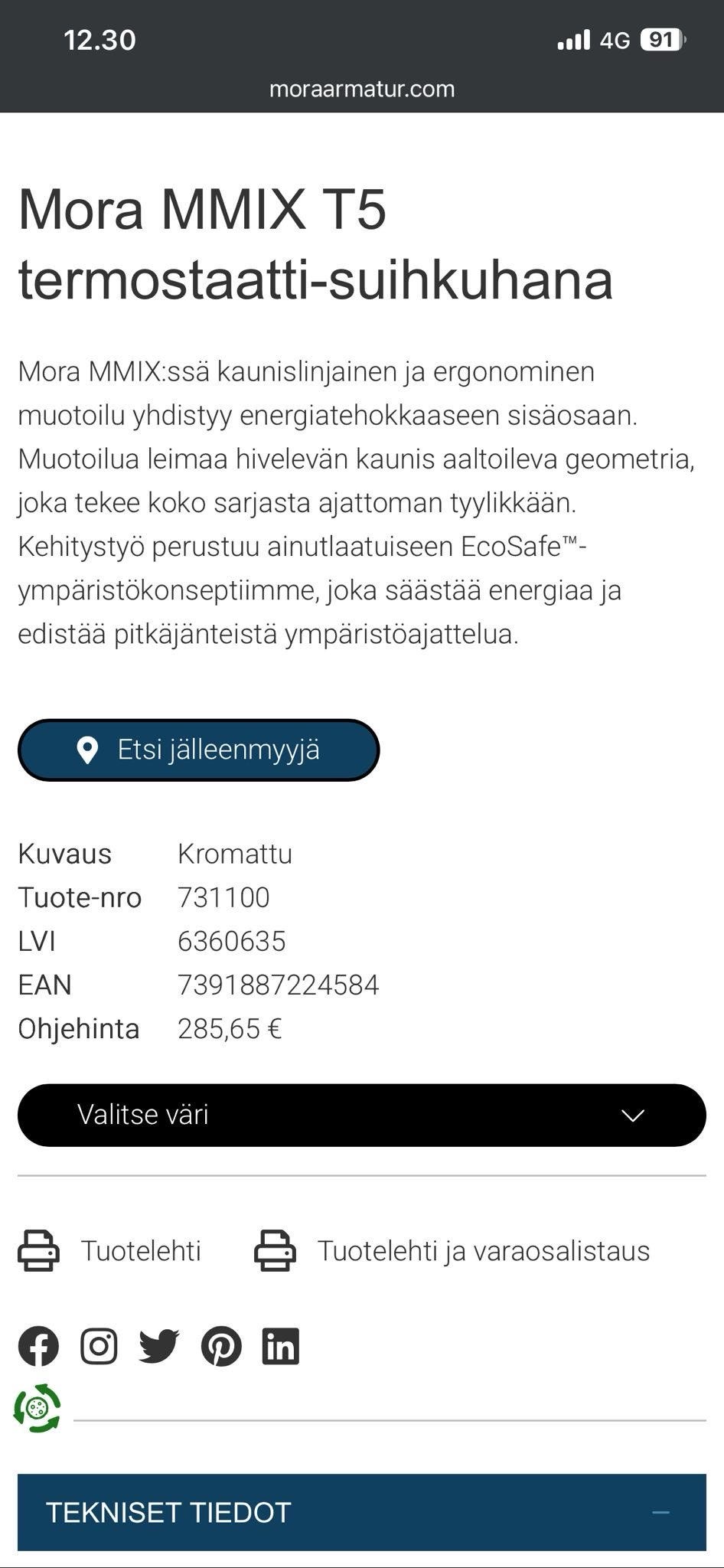724x1568 pixels.
Task: Tap the moraarmatur.com address bar
Action: click(x=362, y=89)
